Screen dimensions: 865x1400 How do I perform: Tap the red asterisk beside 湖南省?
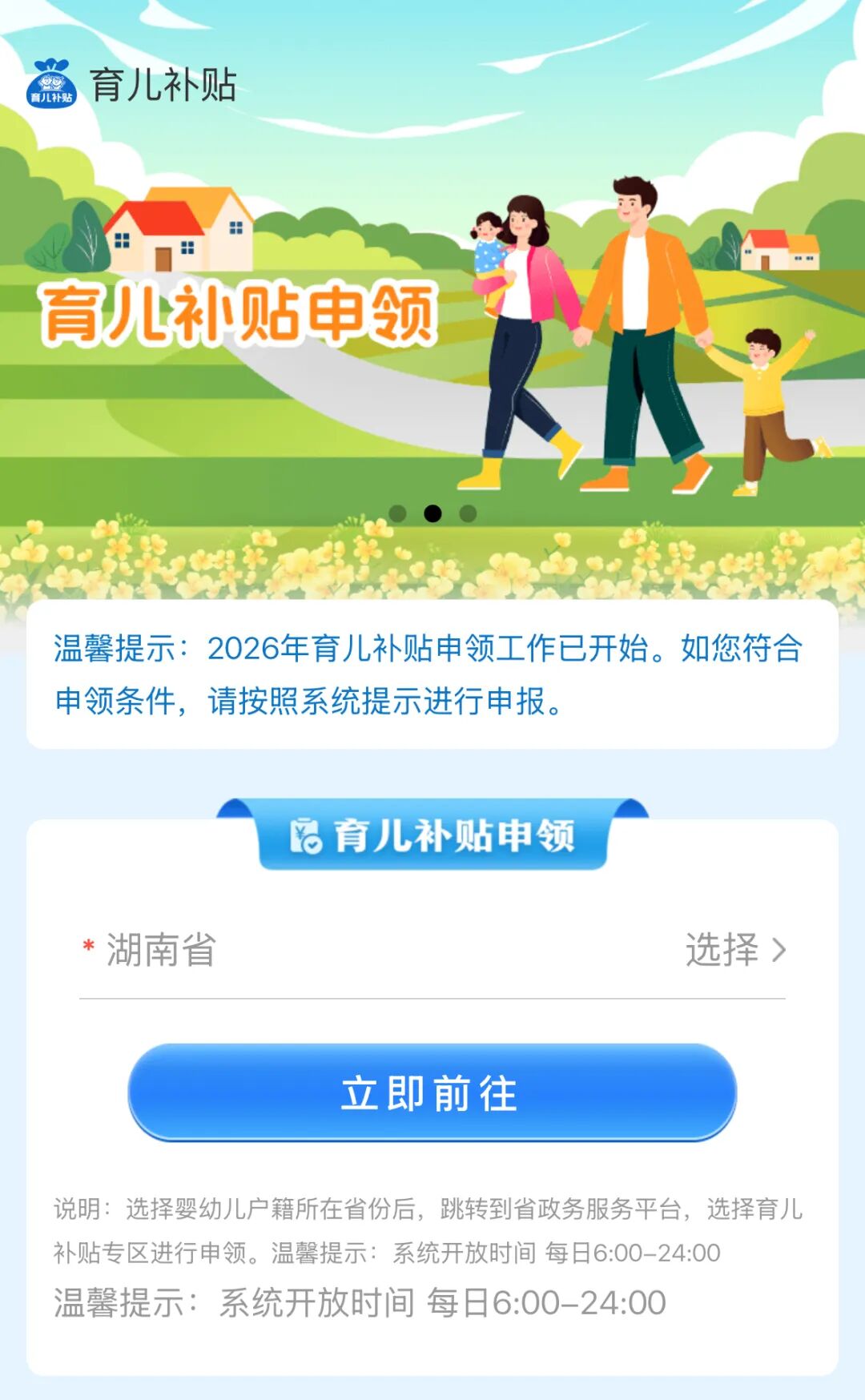[x=86, y=945]
